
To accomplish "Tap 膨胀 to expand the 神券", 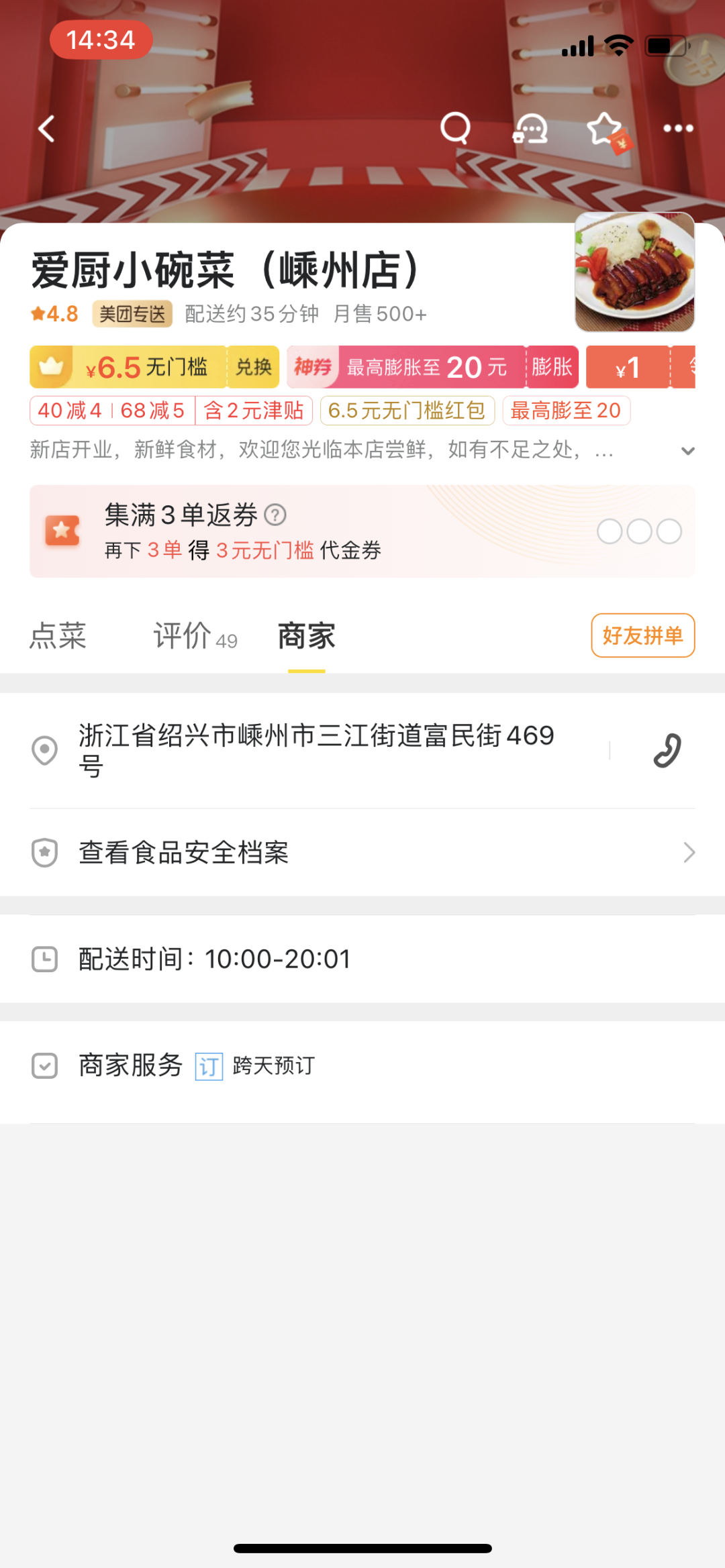I will pos(552,367).
